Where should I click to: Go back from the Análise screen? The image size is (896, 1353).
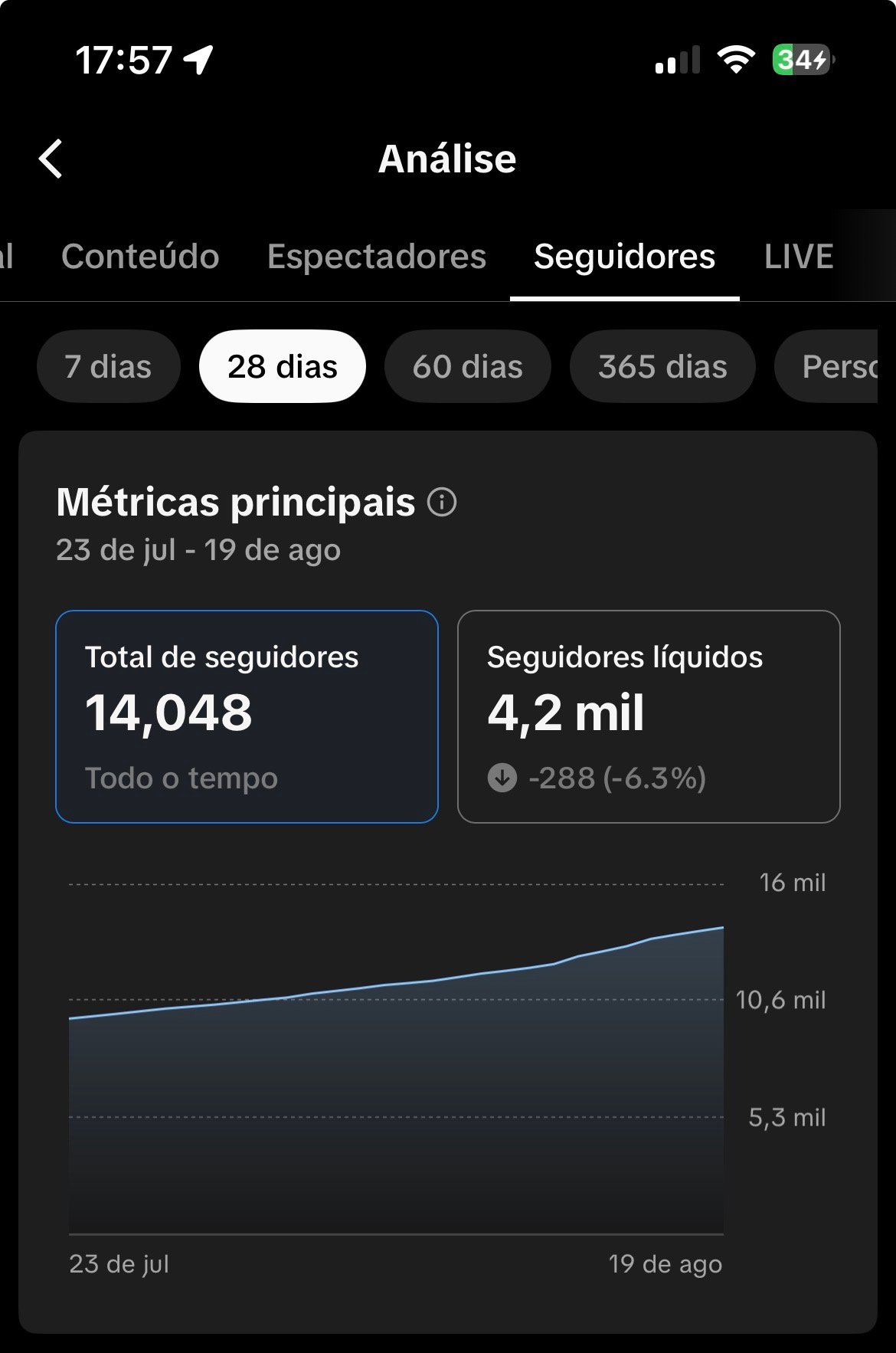pyautogui.click(x=51, y=159)
